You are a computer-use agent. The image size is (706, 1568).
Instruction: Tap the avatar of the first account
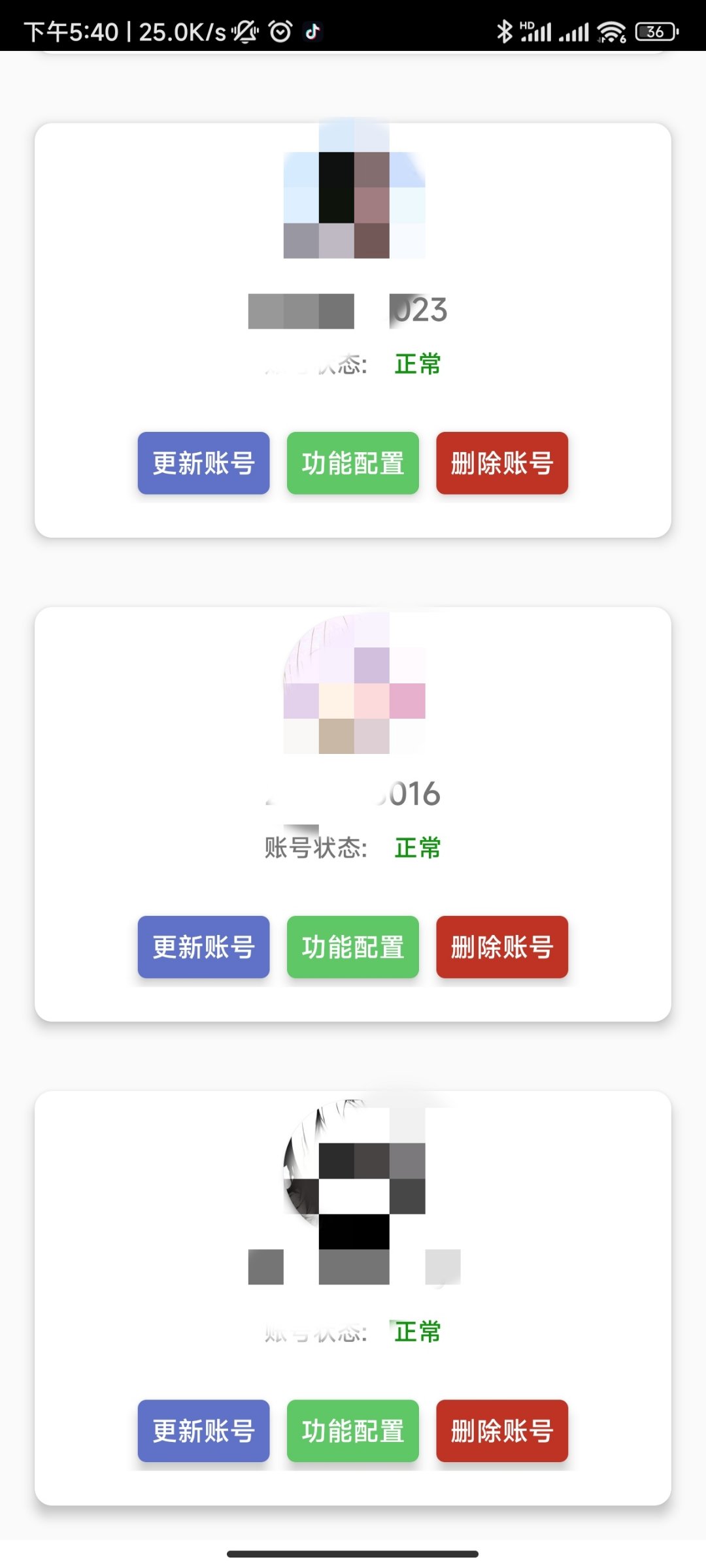[353, 196]
